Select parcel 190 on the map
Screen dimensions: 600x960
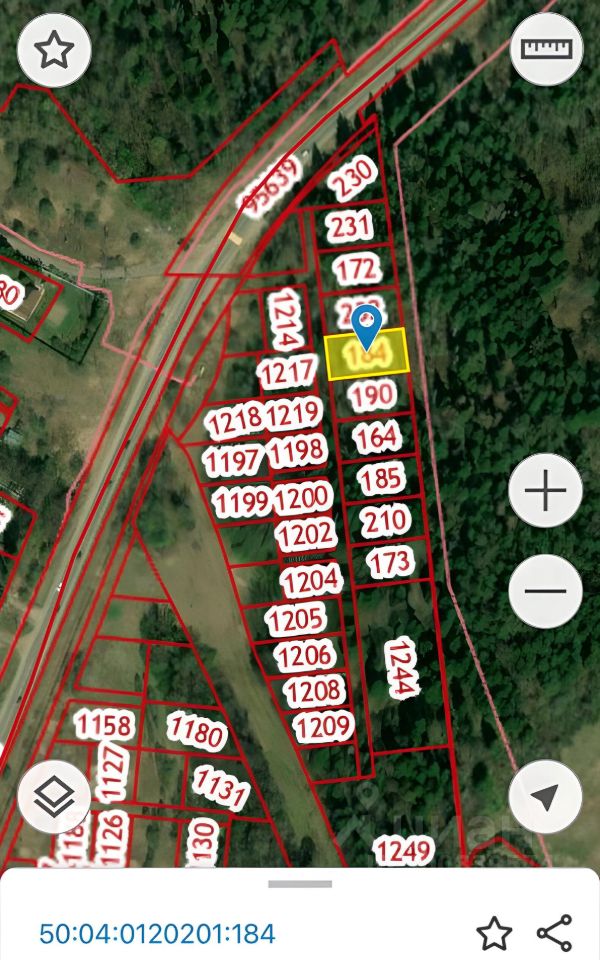coord(372,396)
